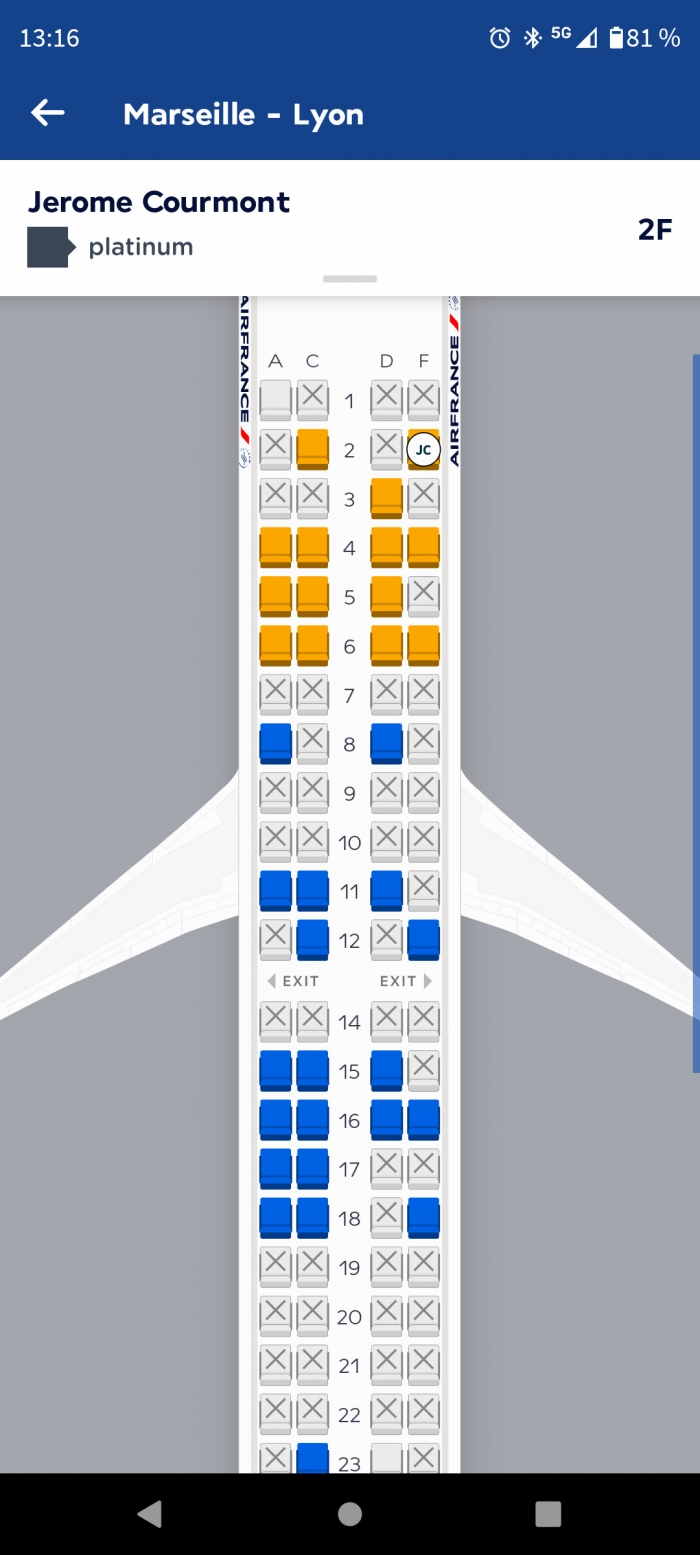700x1555 pixels.
Task: Select seat 15A
Action: (x=275, y=1070)
